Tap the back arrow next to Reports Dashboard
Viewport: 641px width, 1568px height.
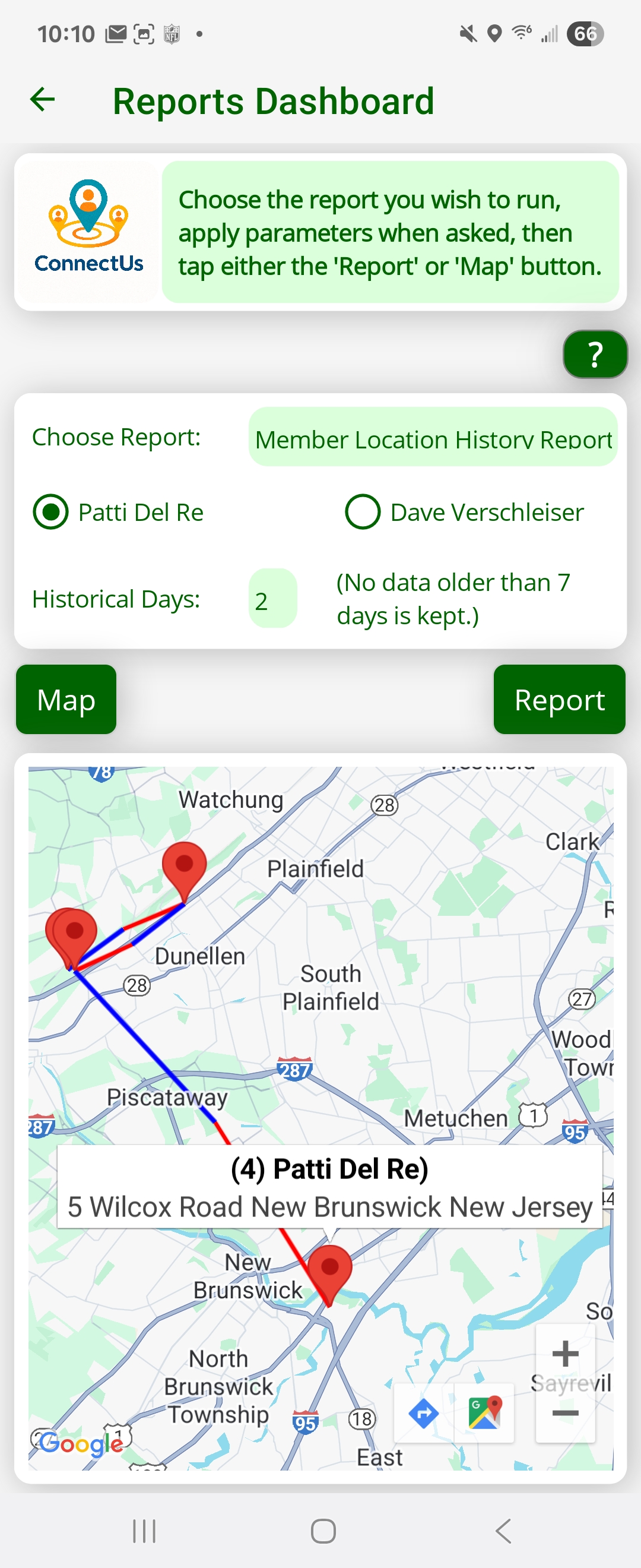click(42, 99)
